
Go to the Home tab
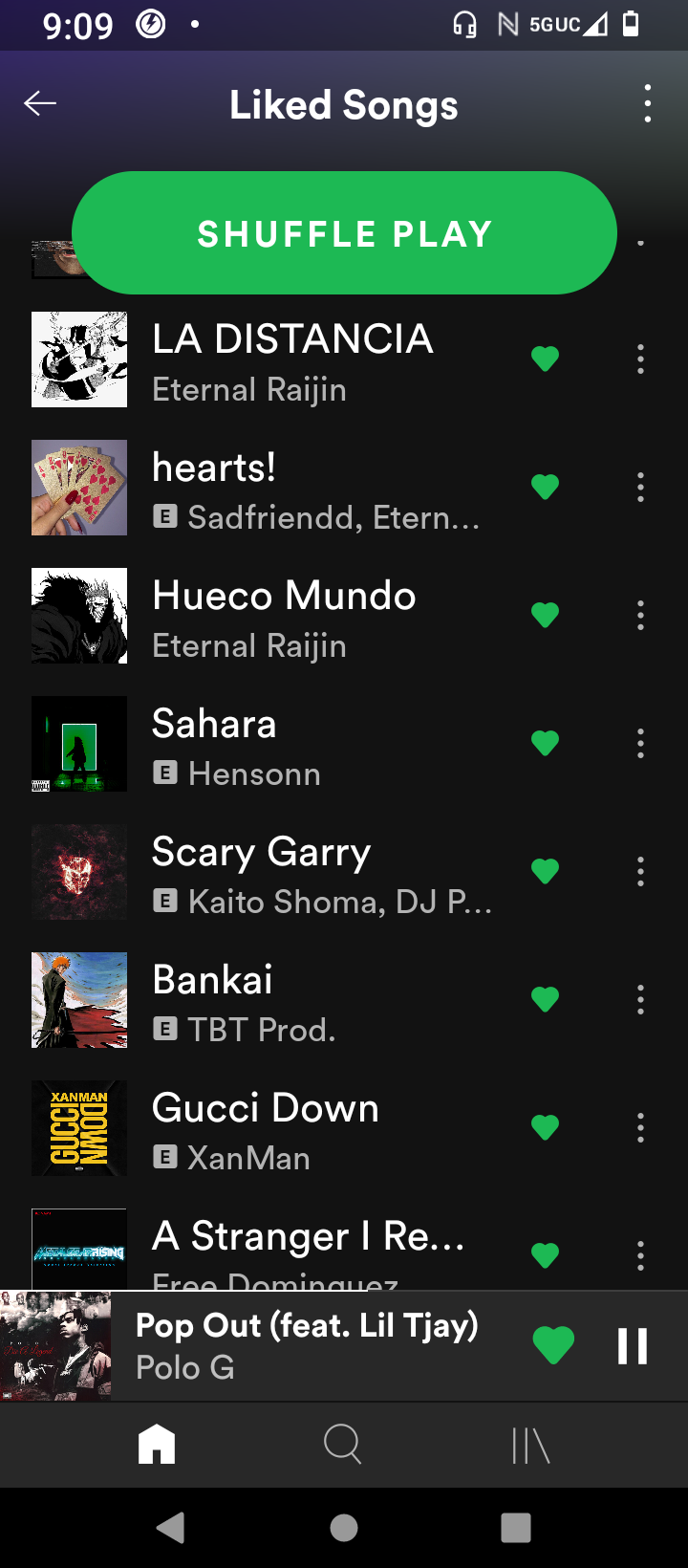point(157,1445)
